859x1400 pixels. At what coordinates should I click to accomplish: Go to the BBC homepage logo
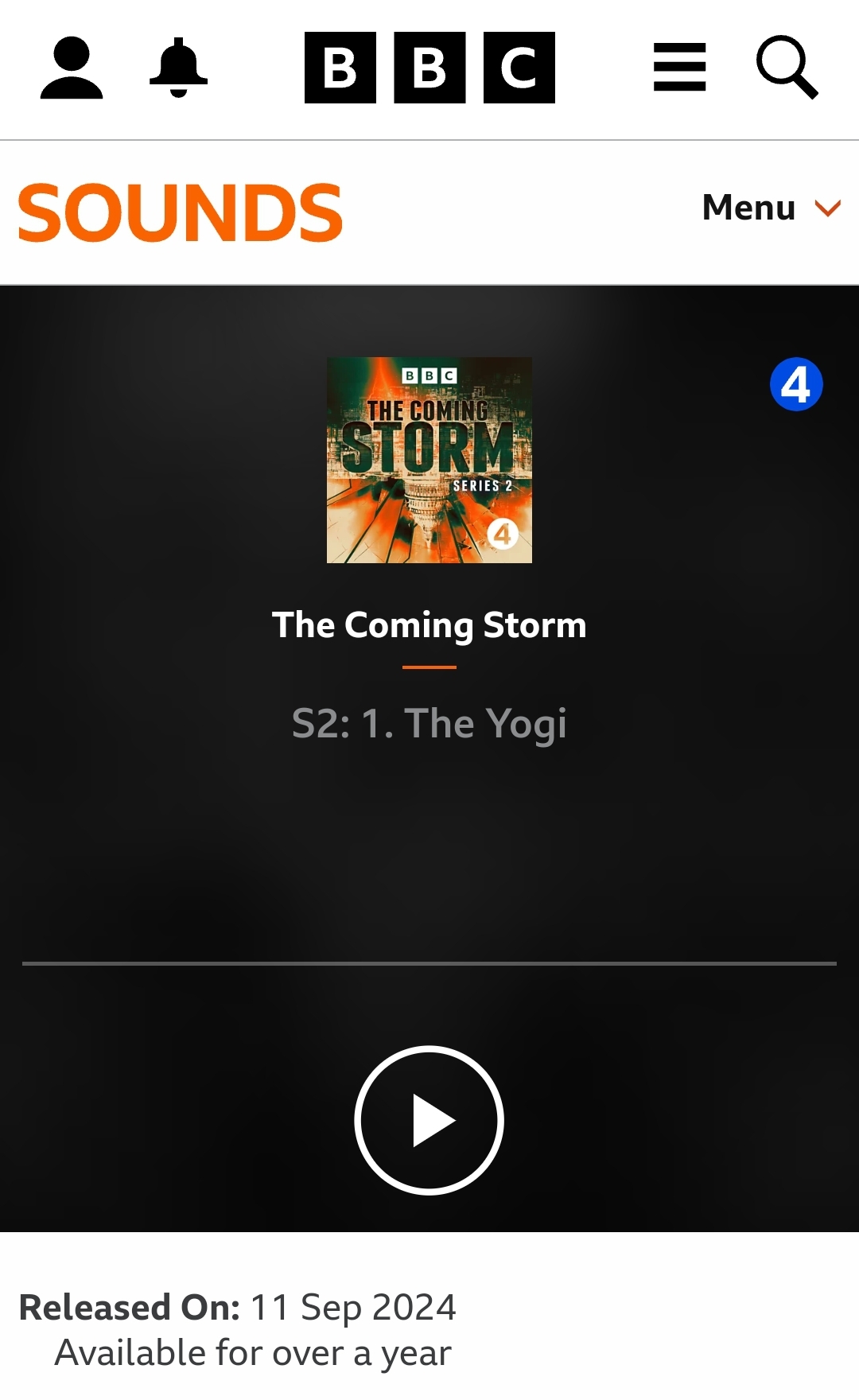(x=429, y=68)
